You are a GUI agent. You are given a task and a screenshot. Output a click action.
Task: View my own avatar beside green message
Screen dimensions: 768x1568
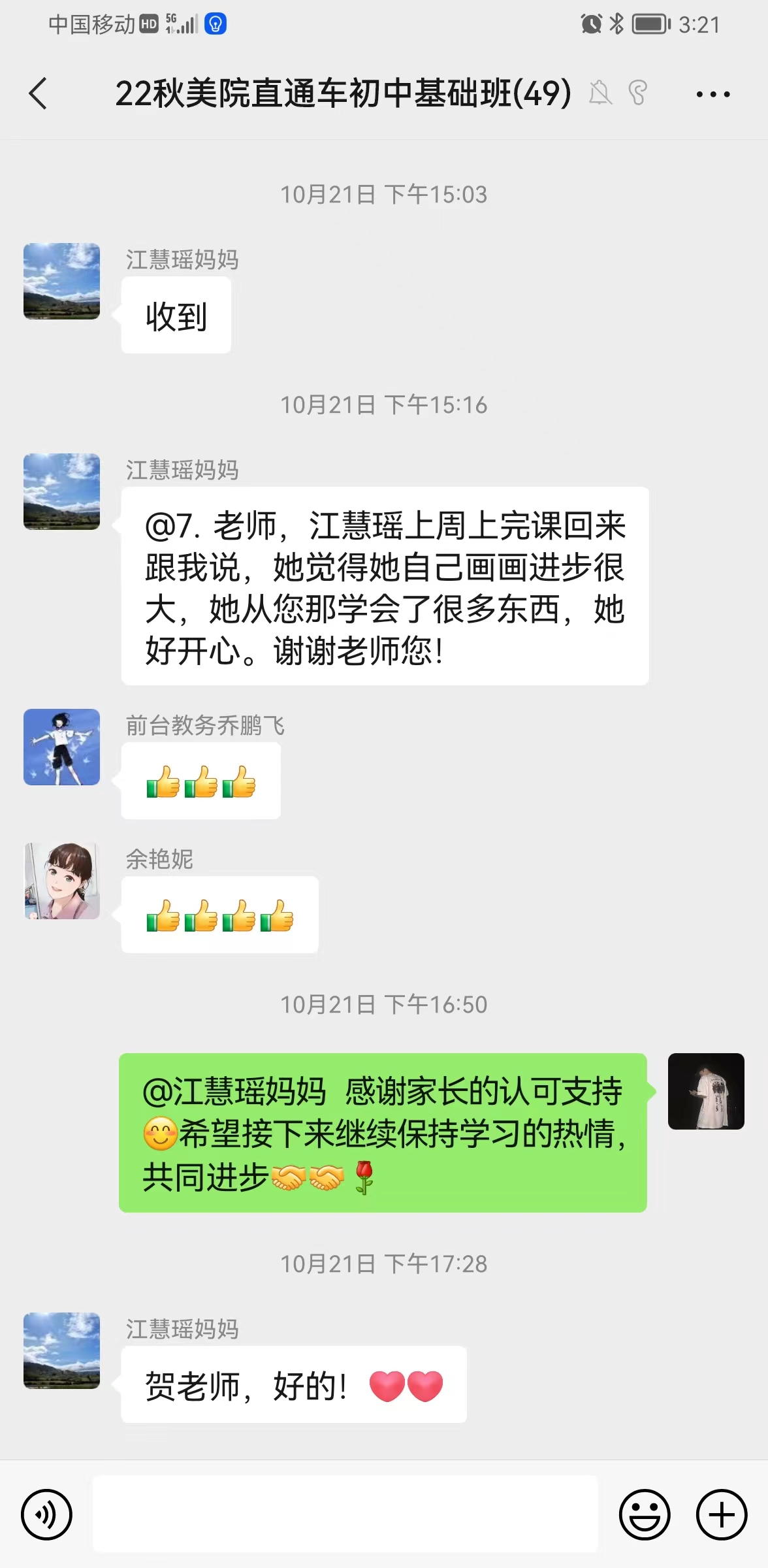pos(706,1091)
